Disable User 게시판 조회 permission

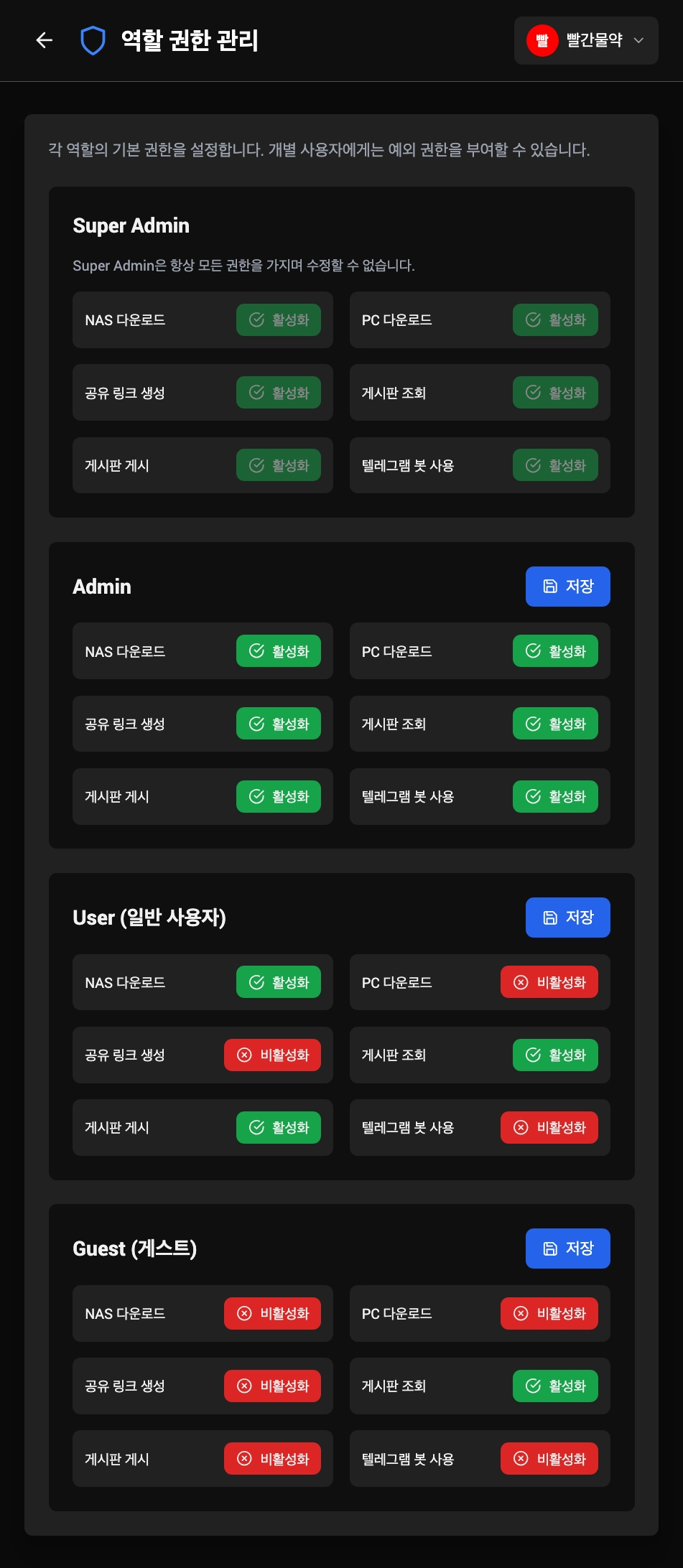[x=555, y=1055]
